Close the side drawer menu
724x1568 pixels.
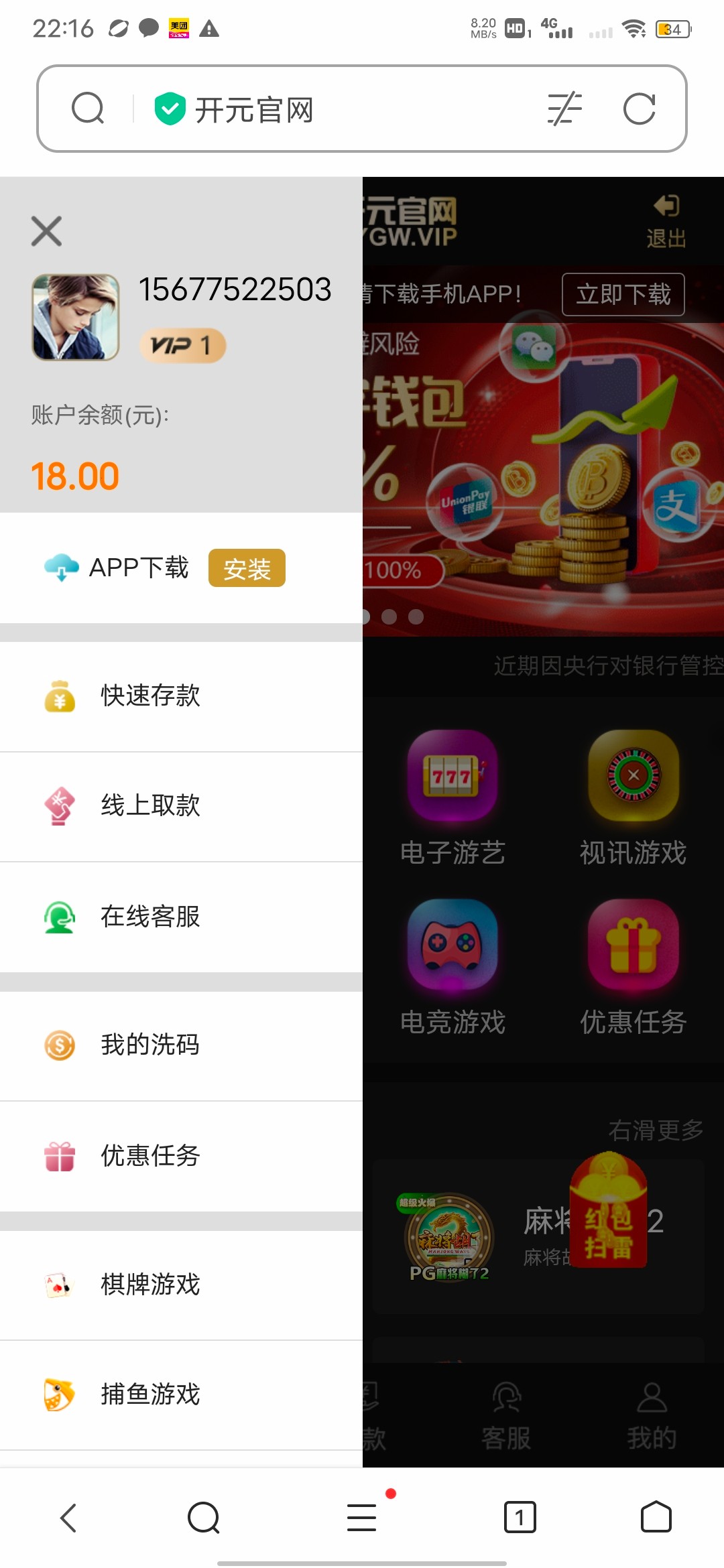click(x=46, y=231)
